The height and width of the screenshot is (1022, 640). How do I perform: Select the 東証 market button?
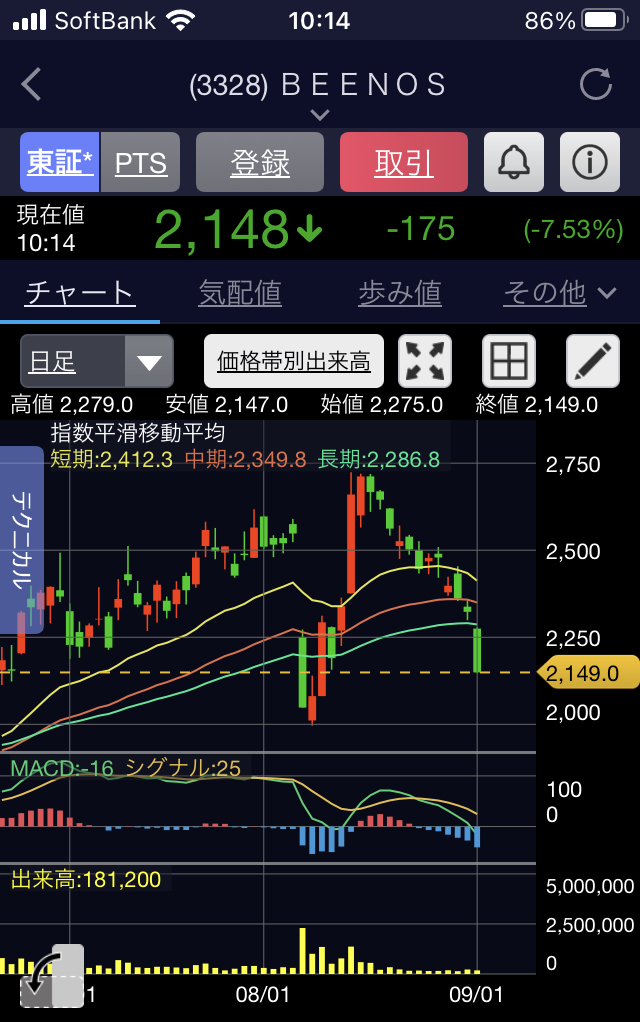click(x=60, y=162)
